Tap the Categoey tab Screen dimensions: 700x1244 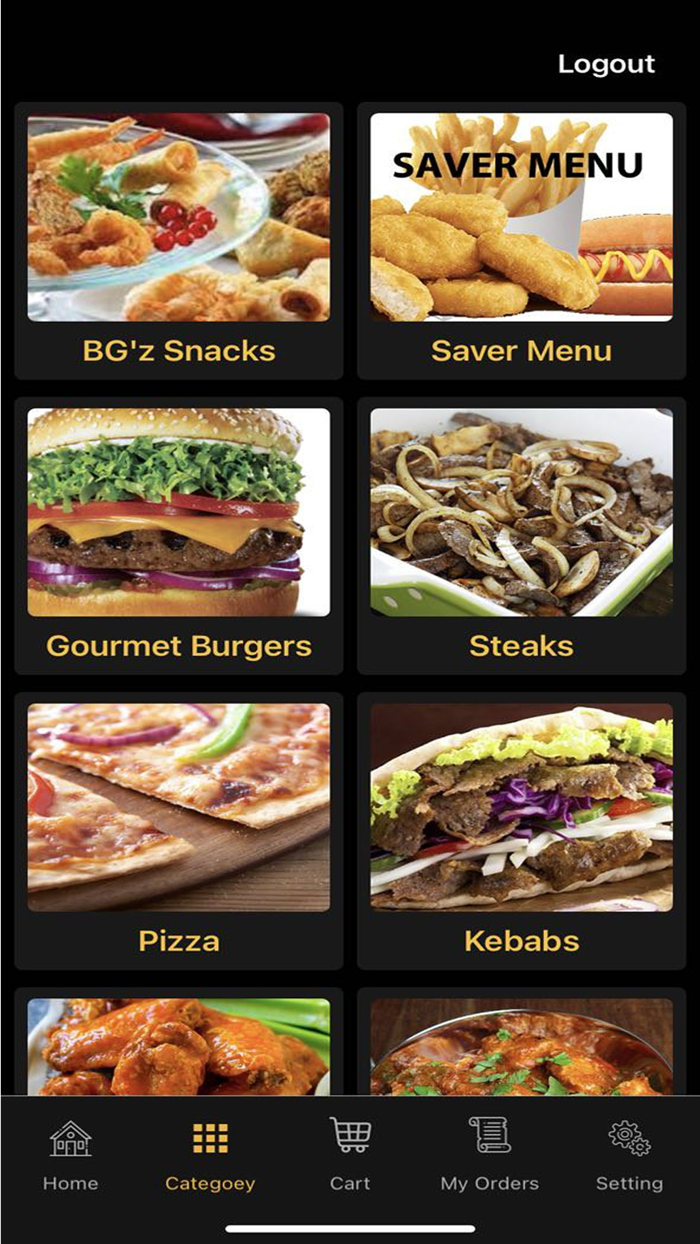[x=210, y=1155]
